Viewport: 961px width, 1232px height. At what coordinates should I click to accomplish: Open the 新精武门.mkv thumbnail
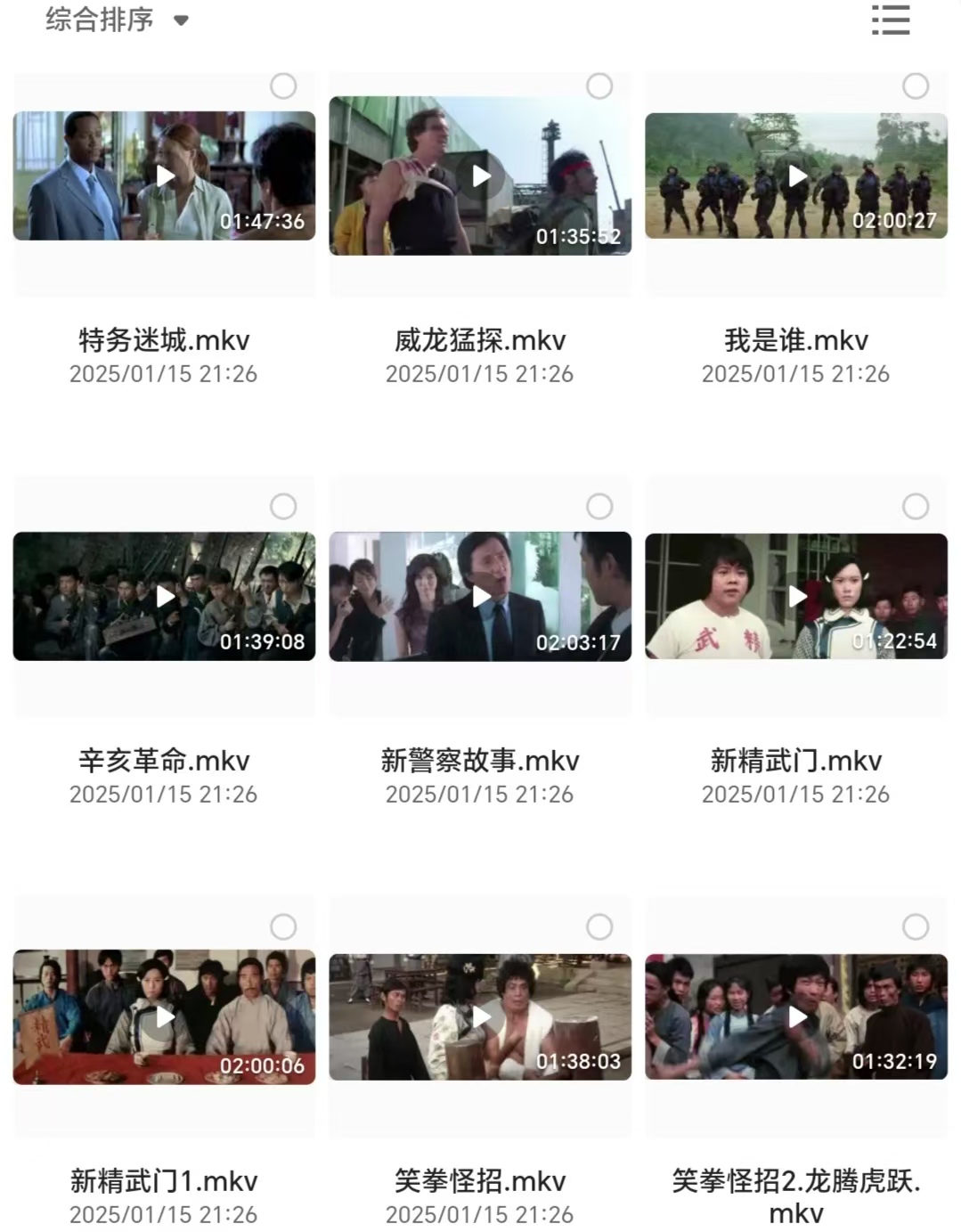coord(797,594)
